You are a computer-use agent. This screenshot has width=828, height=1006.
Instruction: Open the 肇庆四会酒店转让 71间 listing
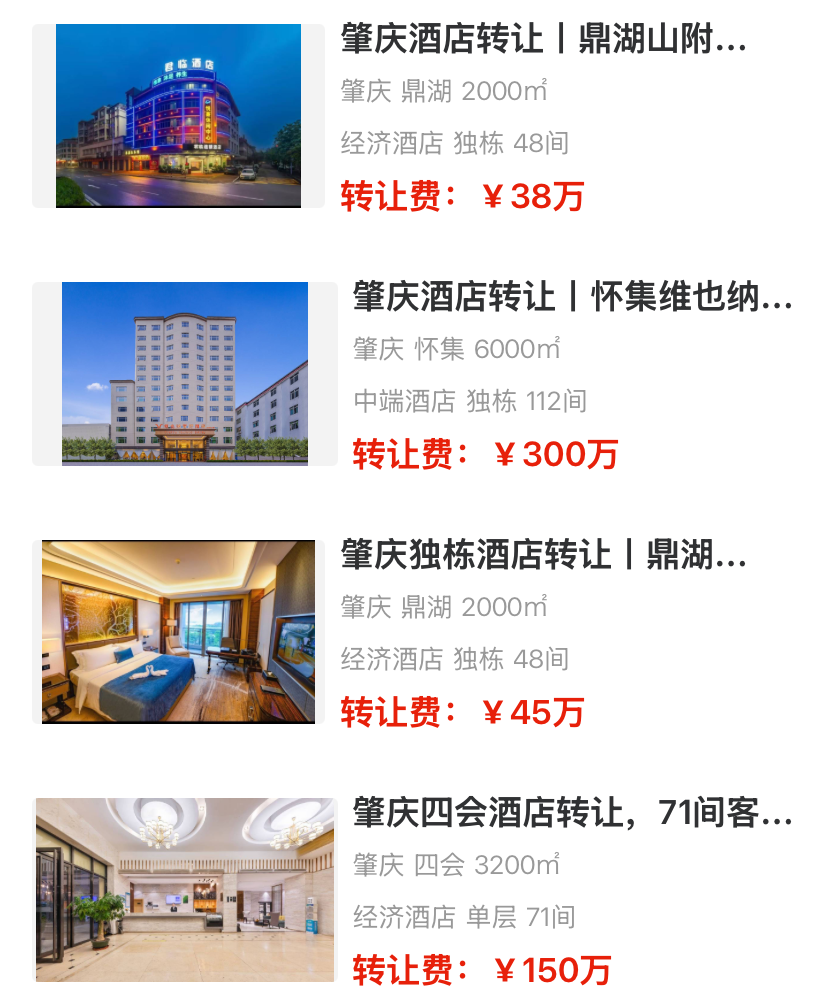[572, 814]
